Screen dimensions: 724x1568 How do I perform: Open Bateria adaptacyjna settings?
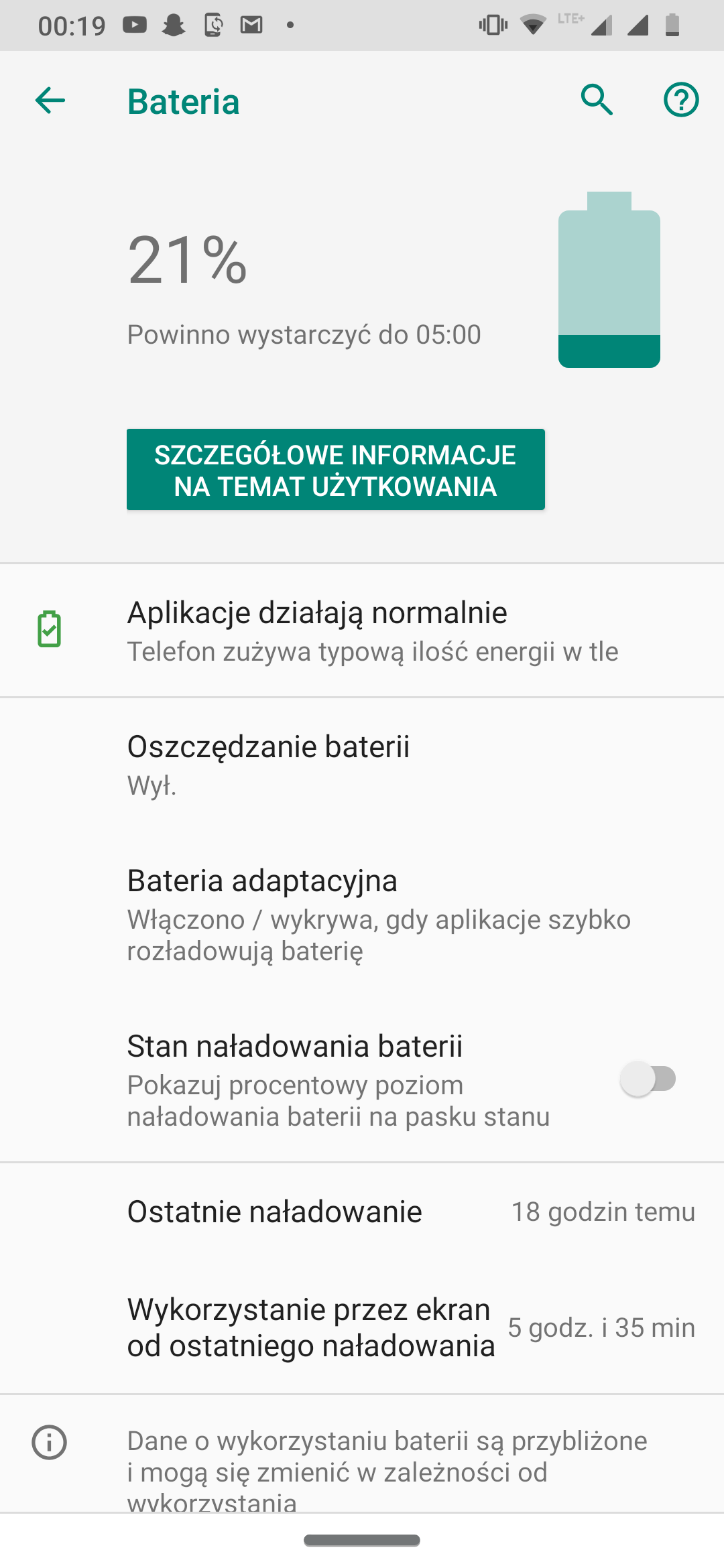click(362, 914)
